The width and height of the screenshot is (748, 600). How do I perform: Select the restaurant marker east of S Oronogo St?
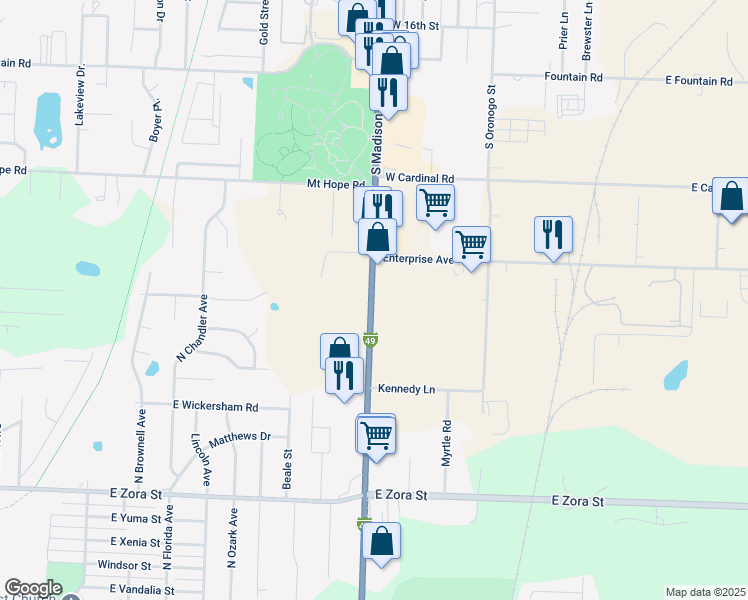[x=553, y=236]
